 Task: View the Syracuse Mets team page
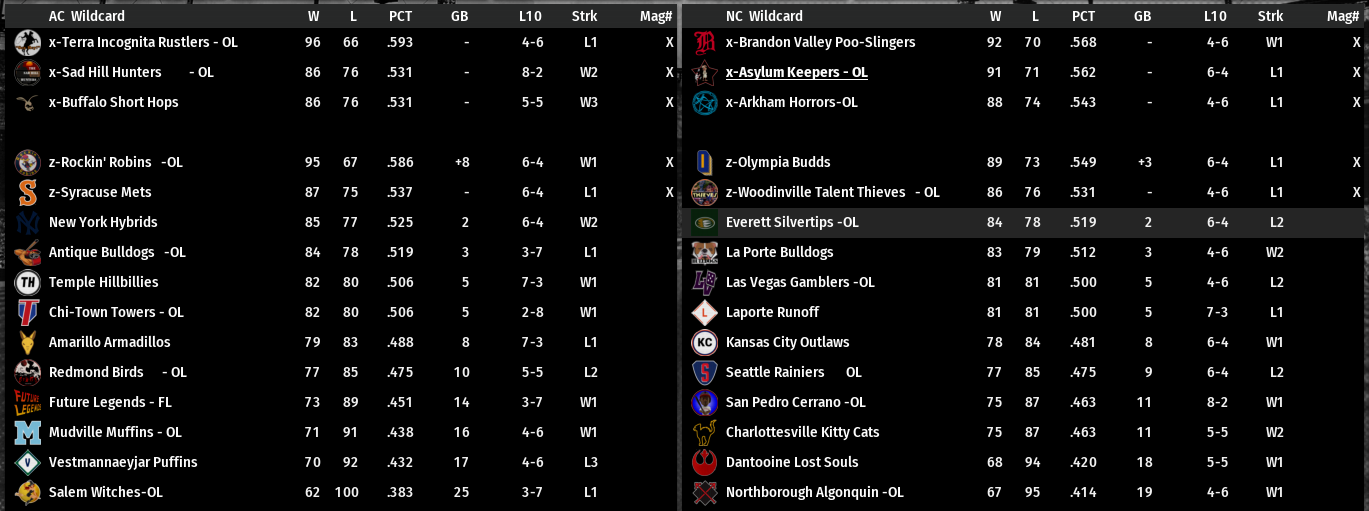(x=100, y=192)
